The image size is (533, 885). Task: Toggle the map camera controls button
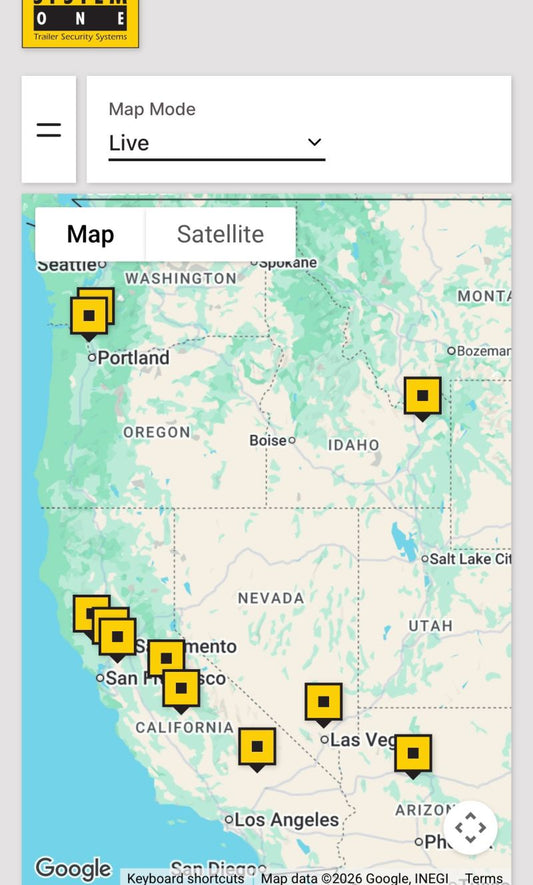[470, 827]
